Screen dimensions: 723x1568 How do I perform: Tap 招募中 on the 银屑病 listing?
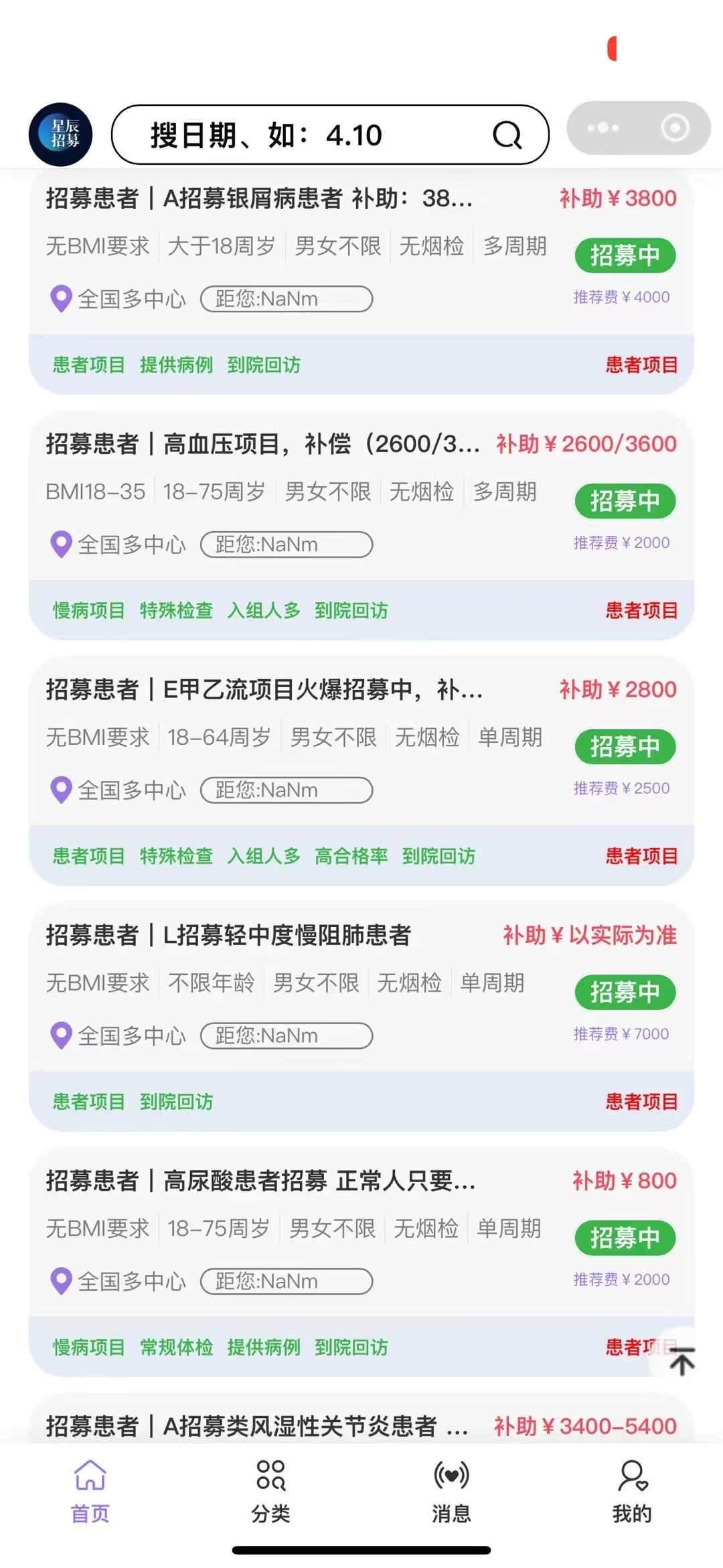pyautogui.click(x=625, y=255)
